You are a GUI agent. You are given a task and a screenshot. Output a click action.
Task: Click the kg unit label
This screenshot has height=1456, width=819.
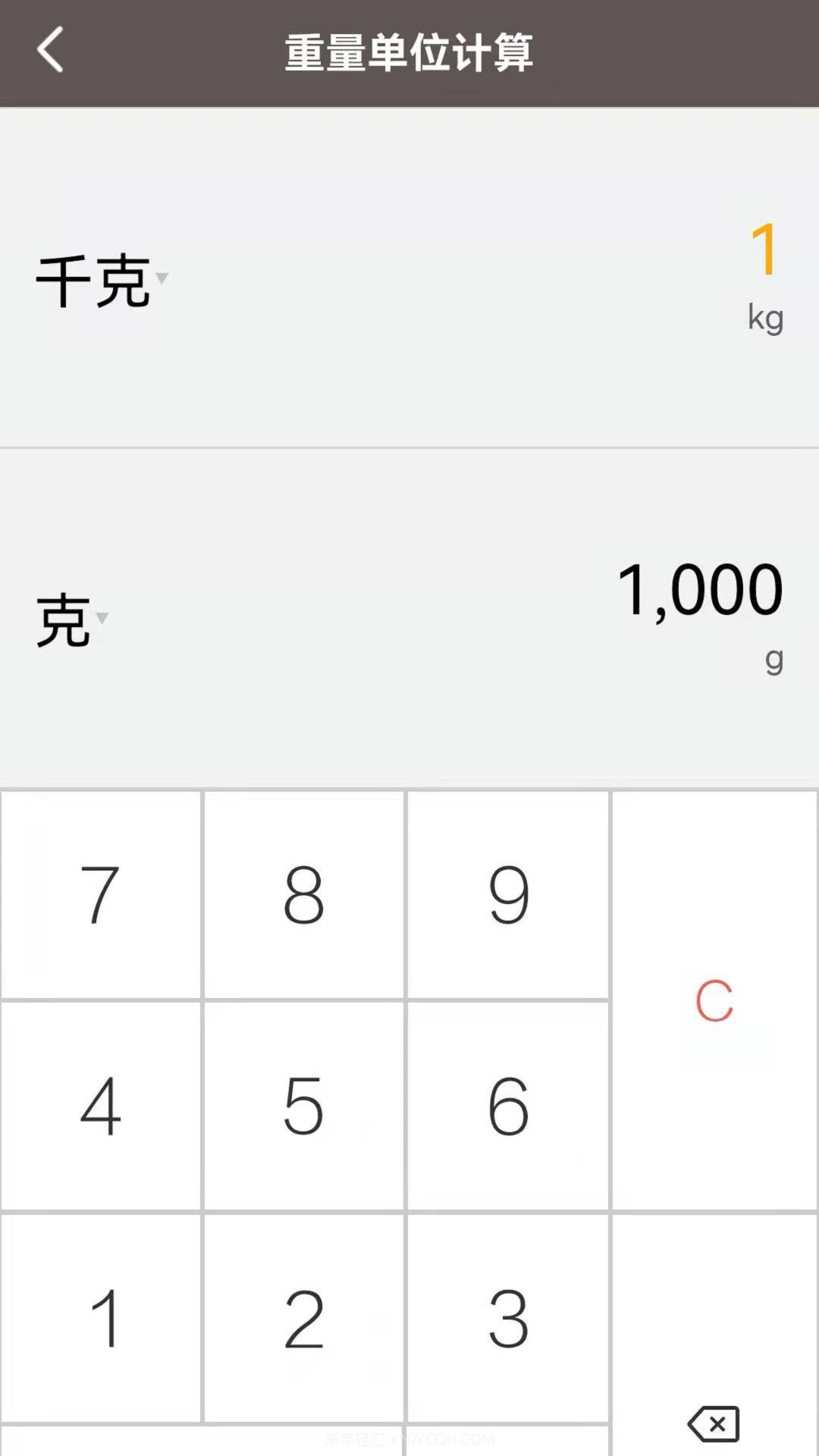[x=766, y=319]
